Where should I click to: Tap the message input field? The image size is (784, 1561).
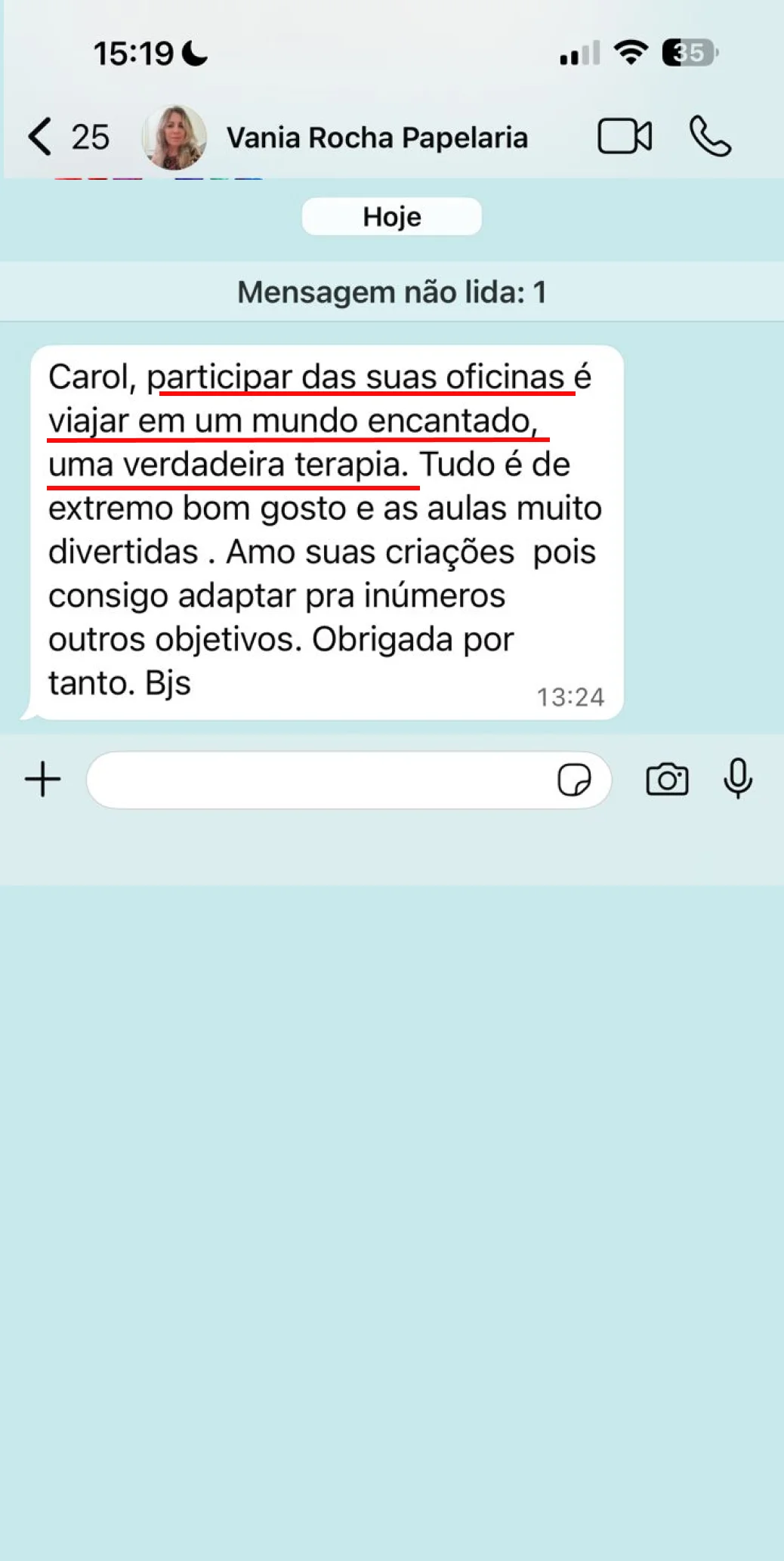(317, 780)
